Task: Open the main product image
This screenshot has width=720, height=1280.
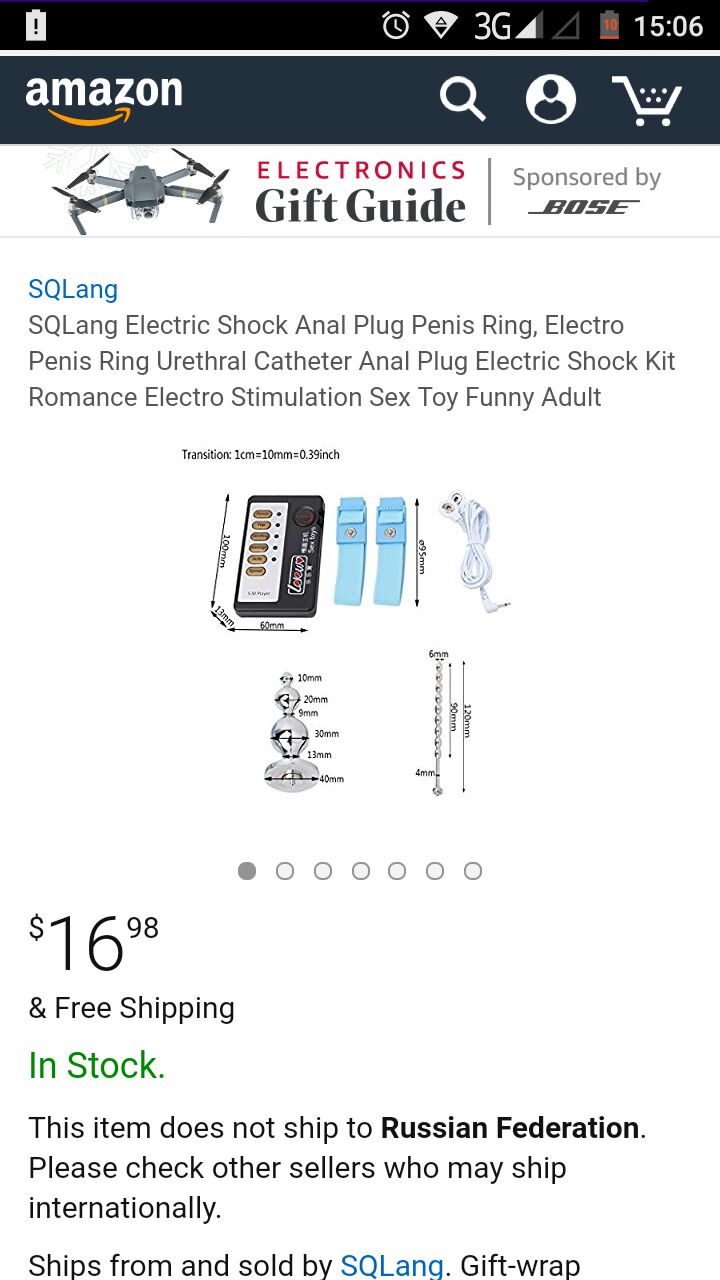Action: click(360, 625)
